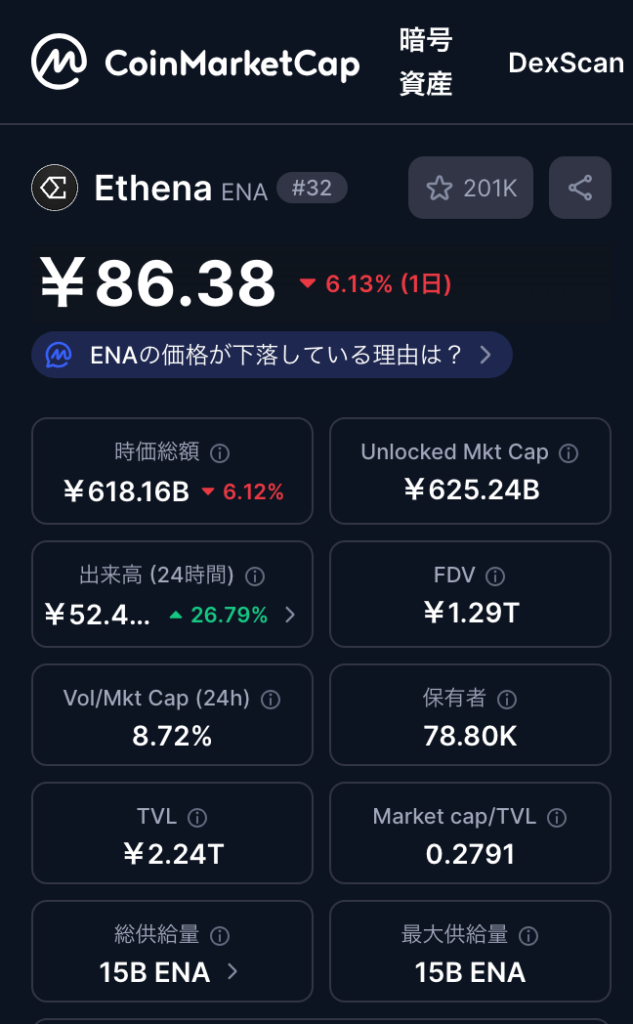Image resolution: width=633 pixels, height=1024 pixels.
Task: Add Ethena to watchlist with star button
Action: [x=470, y=188]
